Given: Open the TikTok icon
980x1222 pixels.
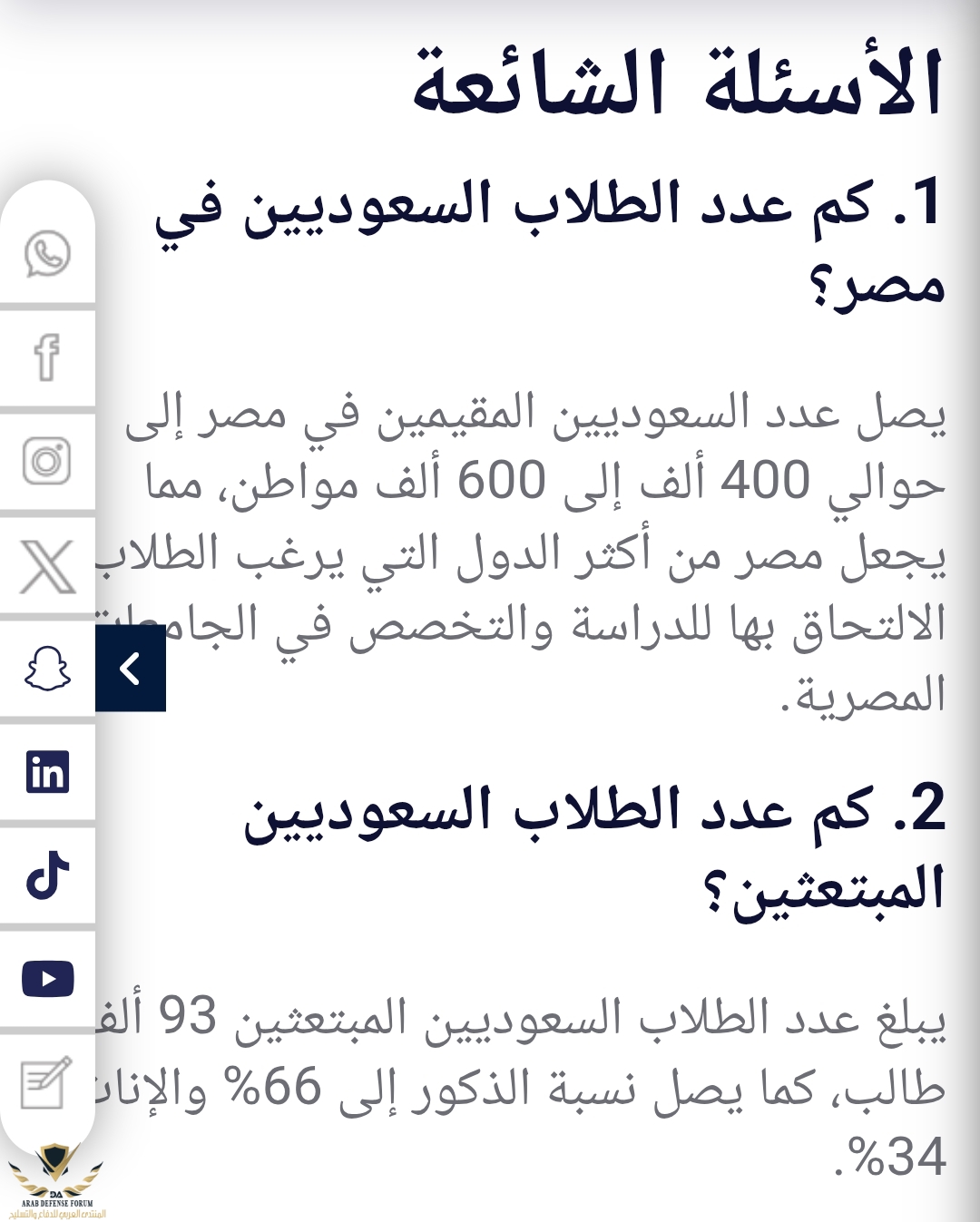Looking at the screenshot, I should pyautogui.click(x=47, y=876).
